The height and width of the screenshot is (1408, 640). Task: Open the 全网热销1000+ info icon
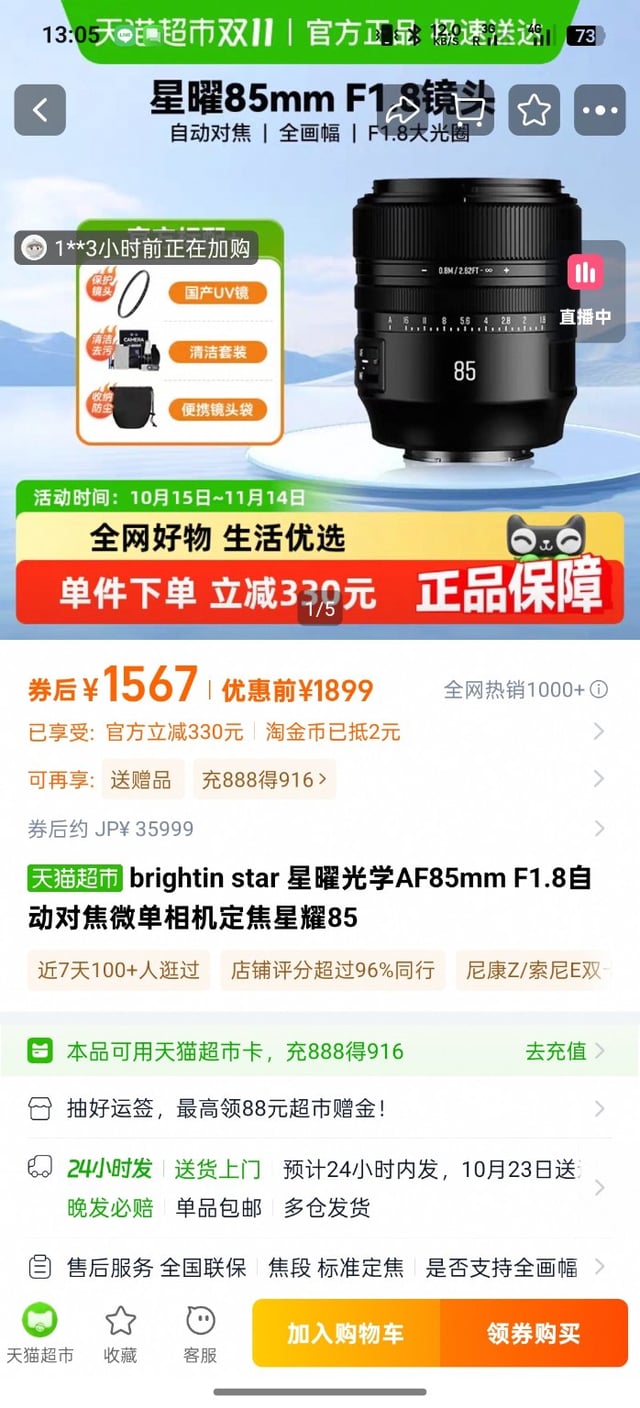599,689
